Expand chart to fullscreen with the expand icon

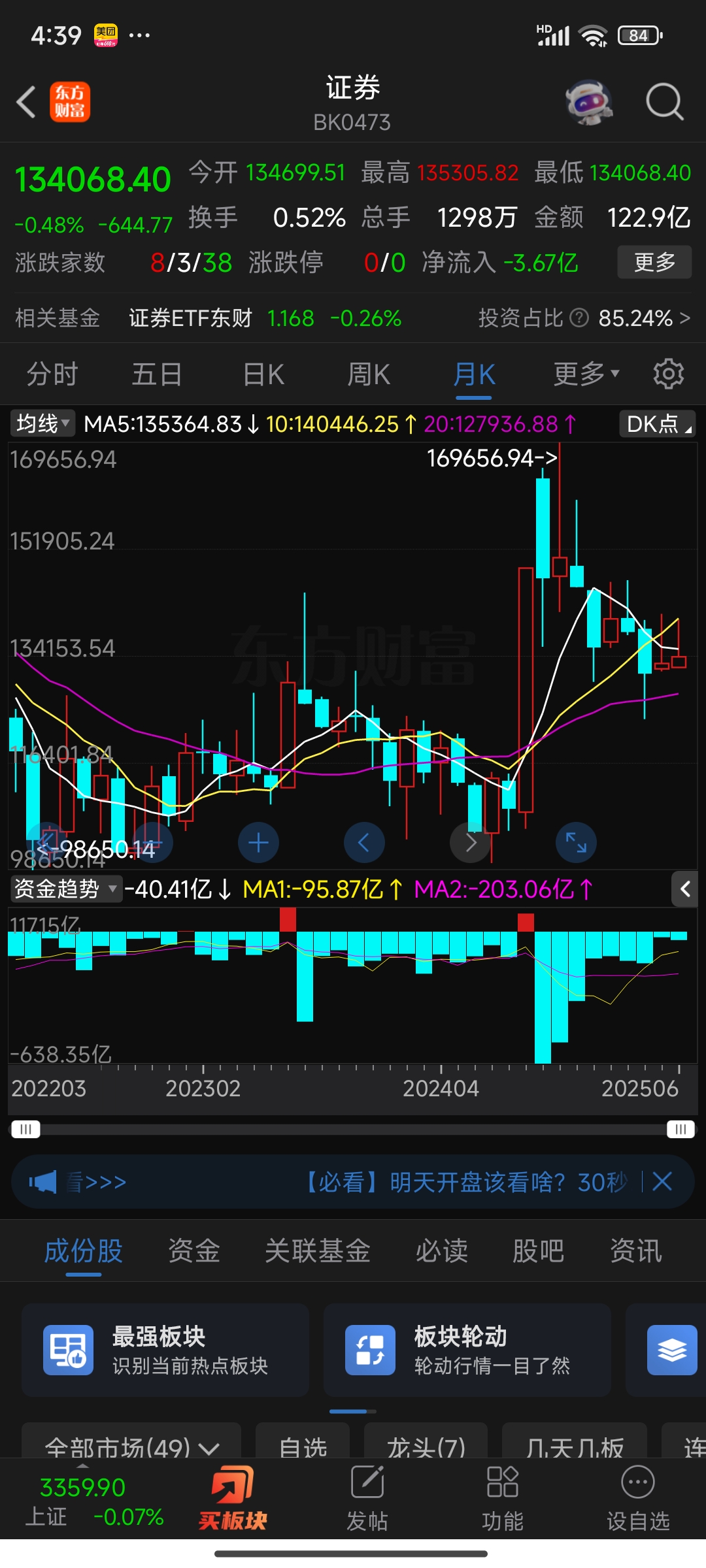575,842
